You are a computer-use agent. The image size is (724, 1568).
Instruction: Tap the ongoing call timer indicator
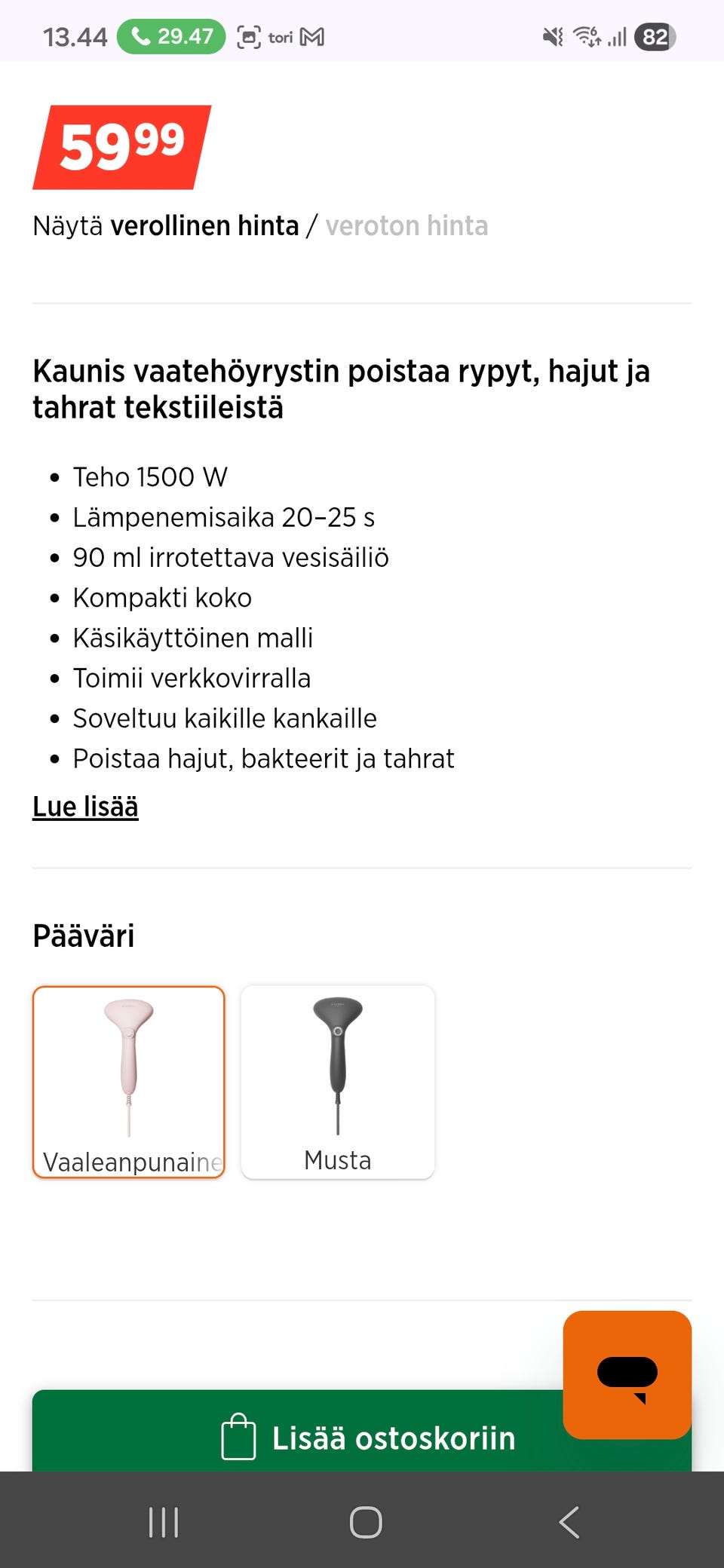click(x=170, y=35)
